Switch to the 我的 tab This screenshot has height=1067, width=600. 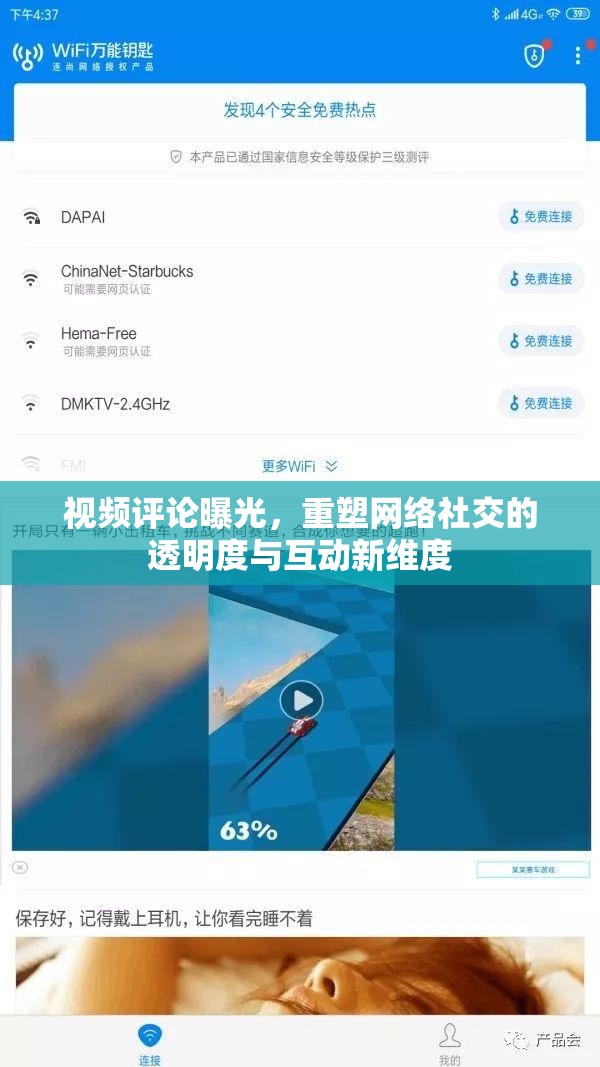click(450, 1042)
